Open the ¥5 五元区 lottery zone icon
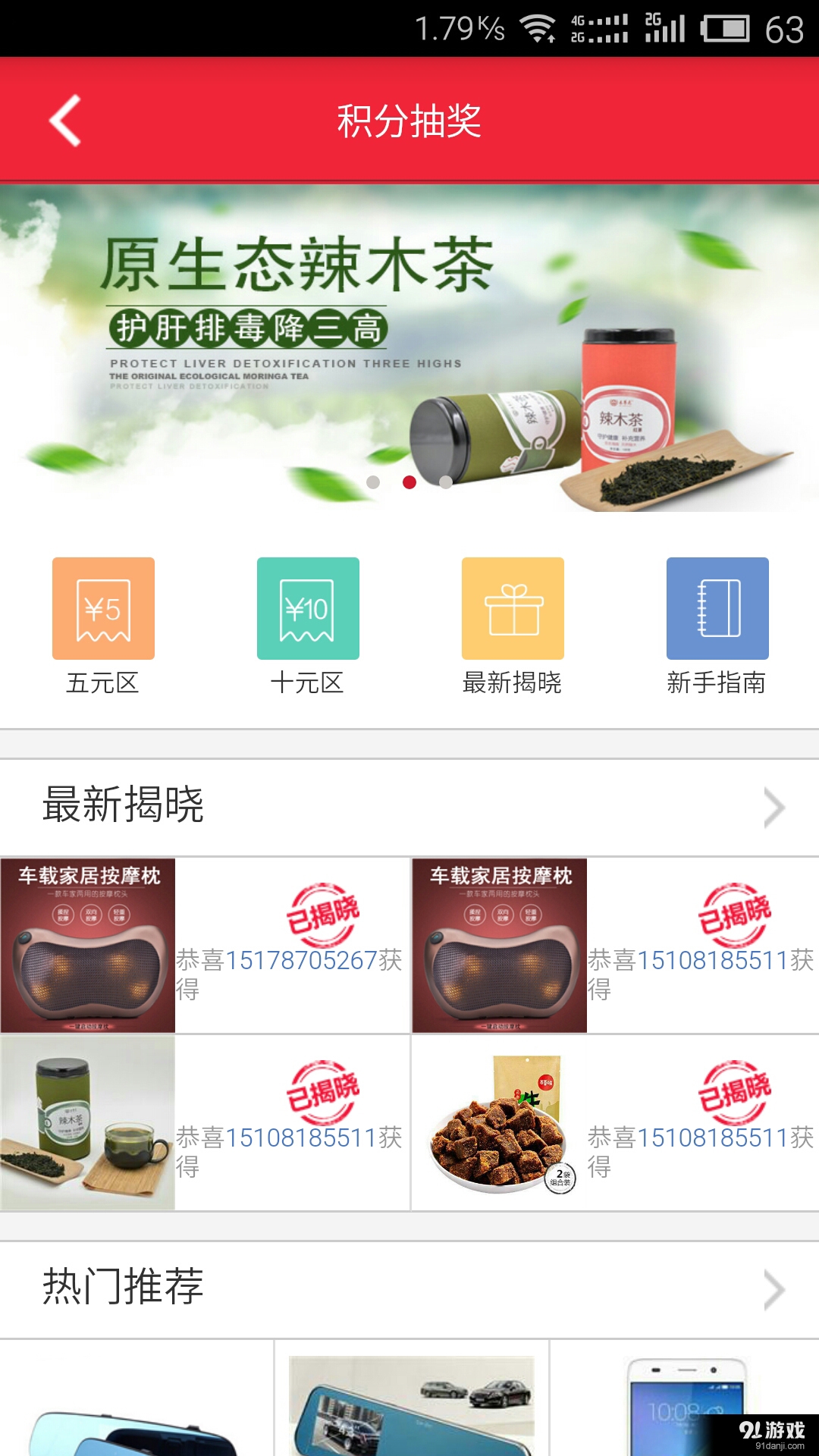Image resolution: width=819 pixels, height=1456 pixels. pos(102,607)
